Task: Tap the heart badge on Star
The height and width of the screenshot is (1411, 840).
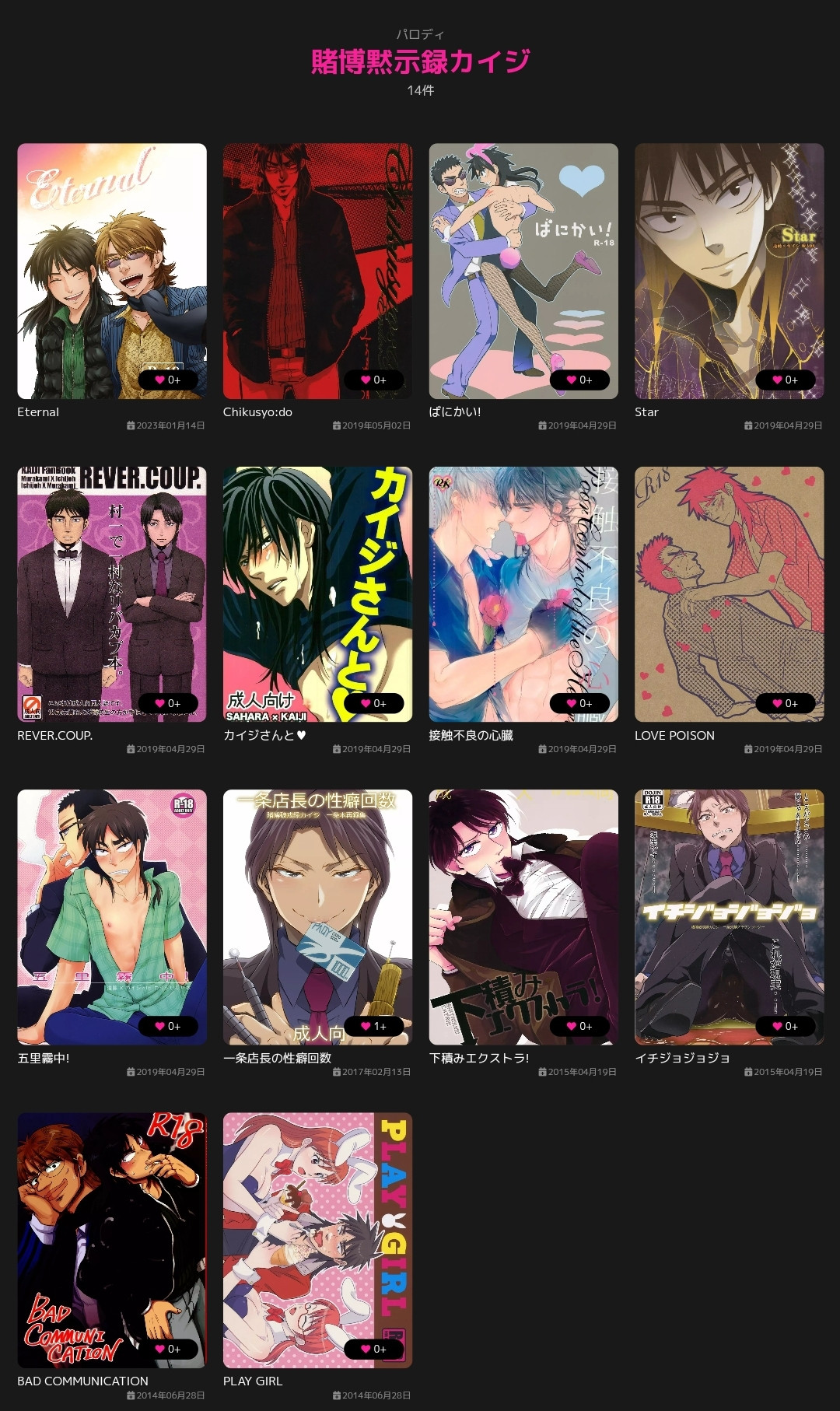Action: pyautogui.click(x=786, y=380)
